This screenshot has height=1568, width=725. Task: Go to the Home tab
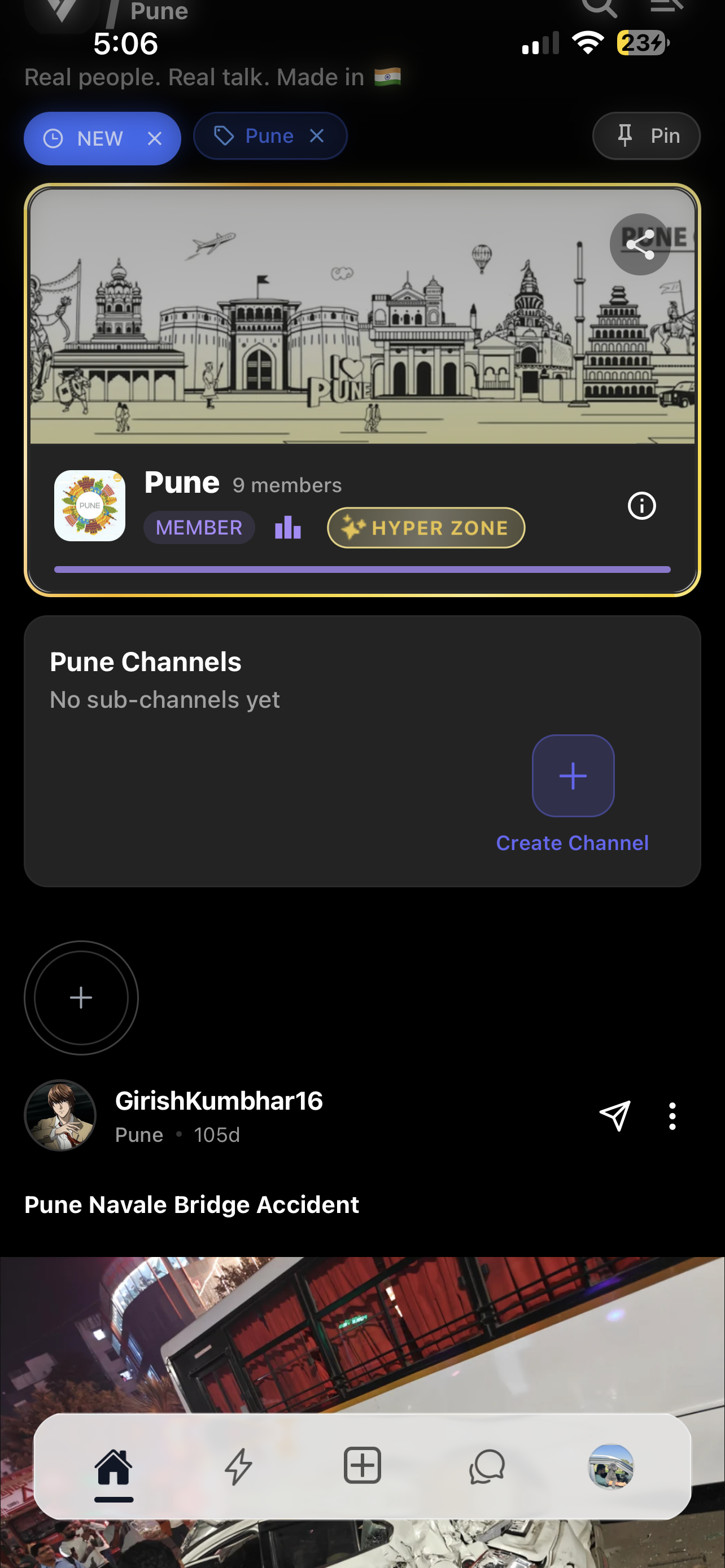(114, 1466)
